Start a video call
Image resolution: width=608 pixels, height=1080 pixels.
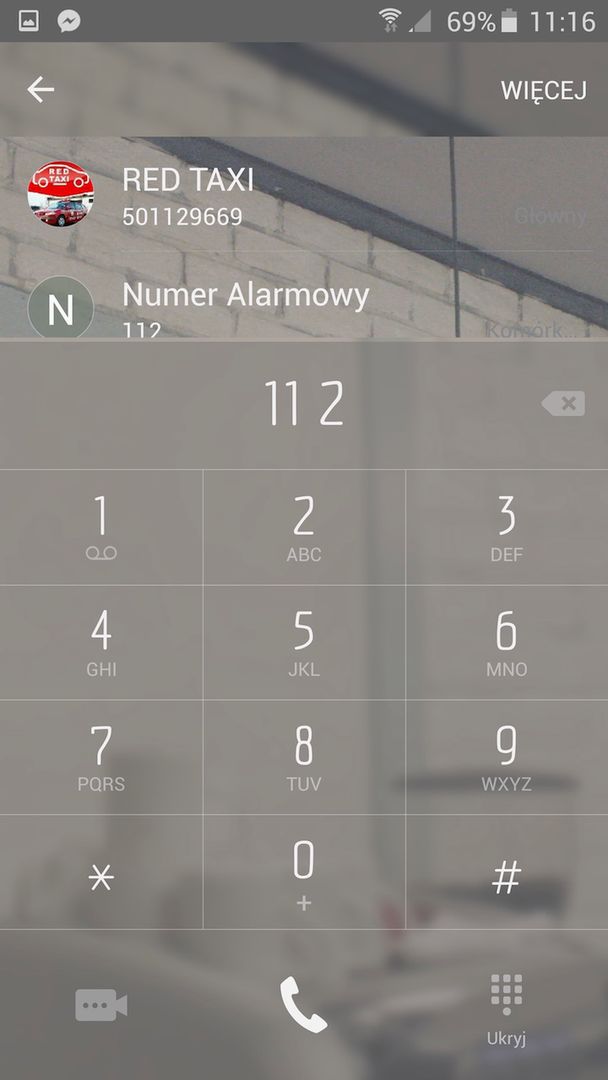(101, 1005)
